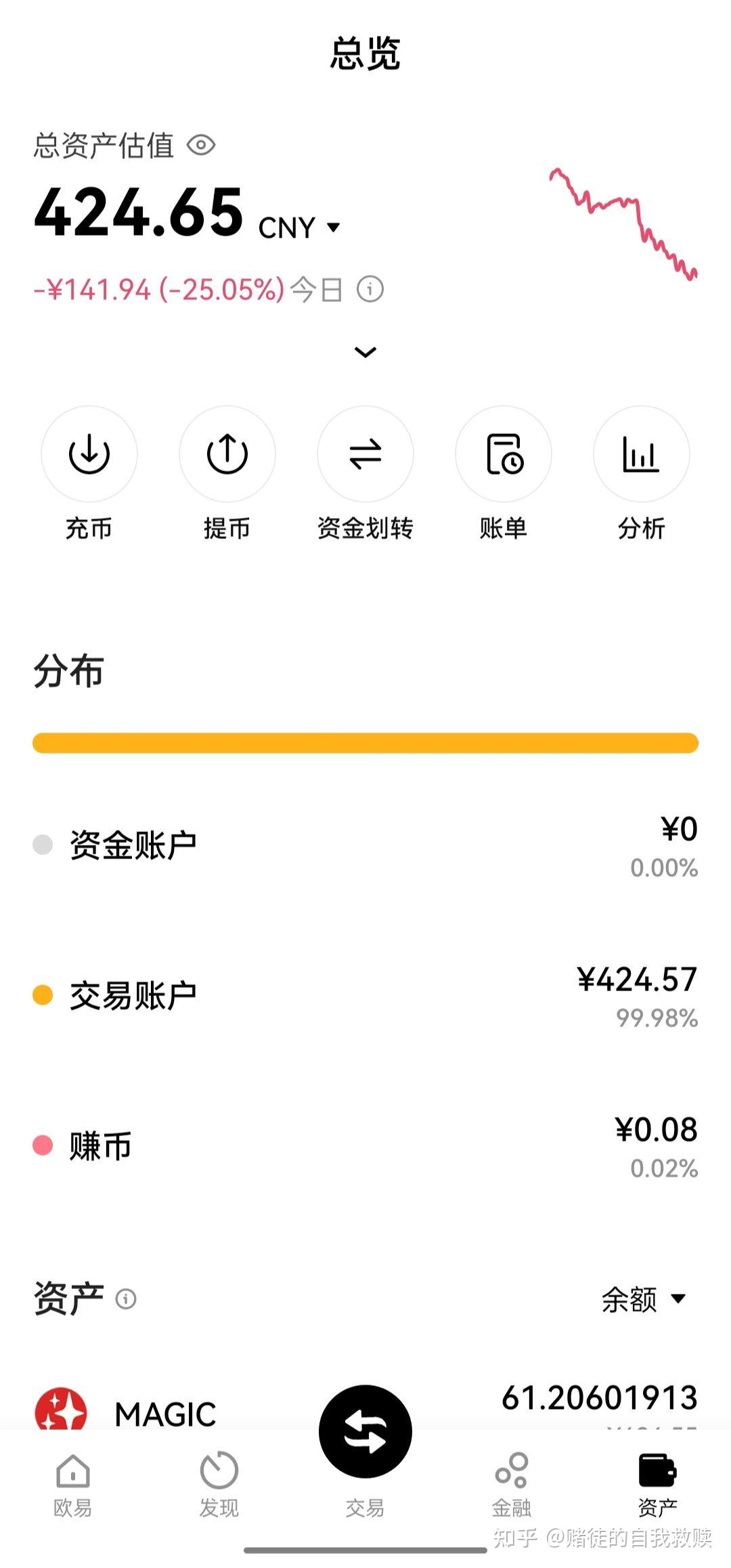Viewport: 731px width, 1568px height.
Task: Open the 交易账户 trading account row
Action: tap(365, 996)
